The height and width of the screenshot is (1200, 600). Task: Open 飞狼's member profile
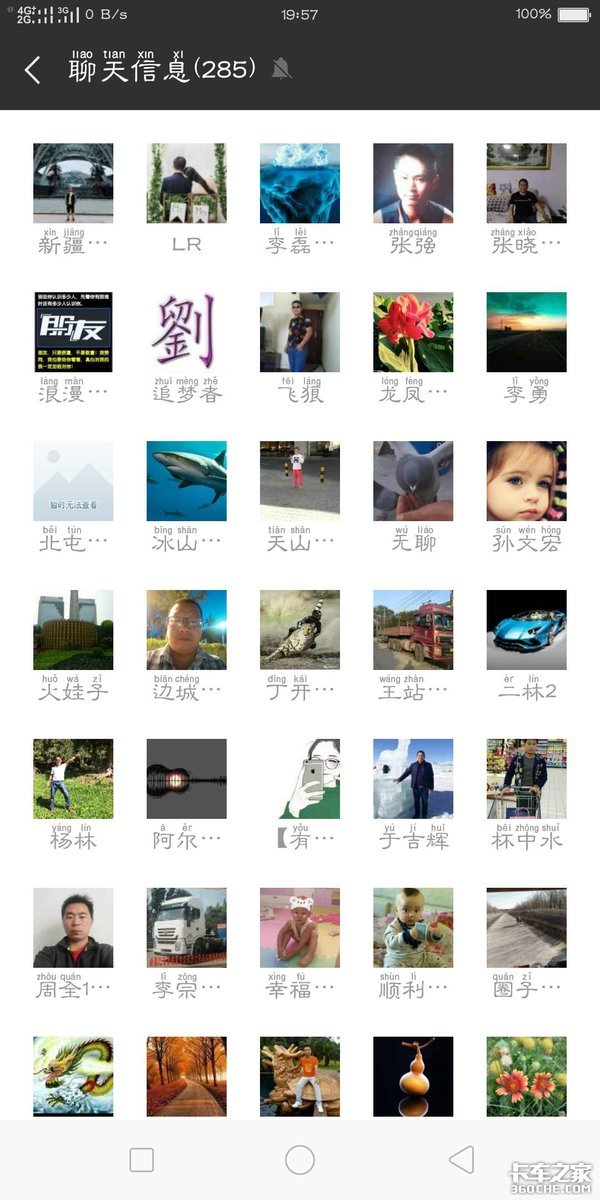(300, 333)
